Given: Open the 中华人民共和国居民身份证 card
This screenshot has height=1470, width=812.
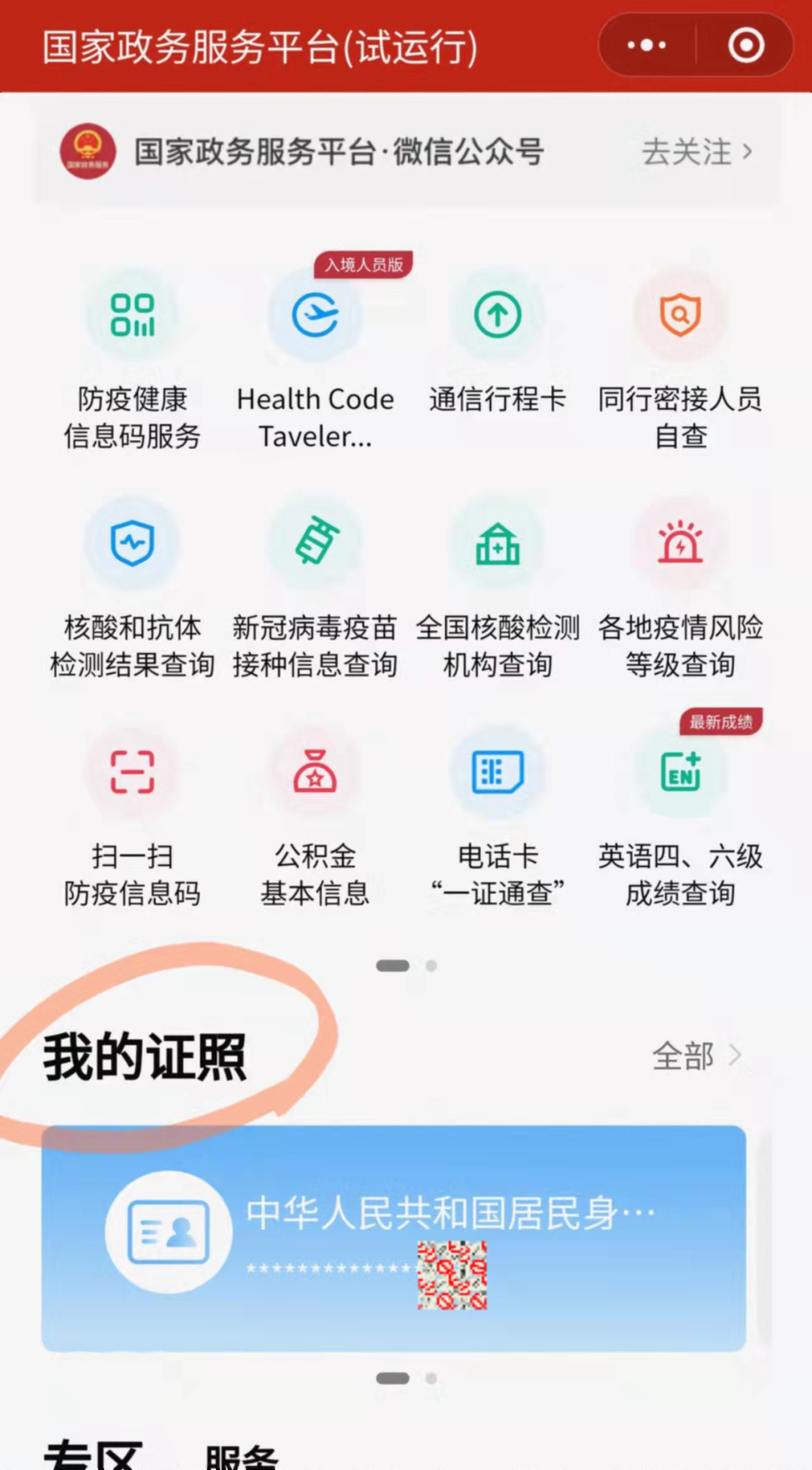Looking at the screenshot, I should pyautogui.click(x=393, y=1238).
